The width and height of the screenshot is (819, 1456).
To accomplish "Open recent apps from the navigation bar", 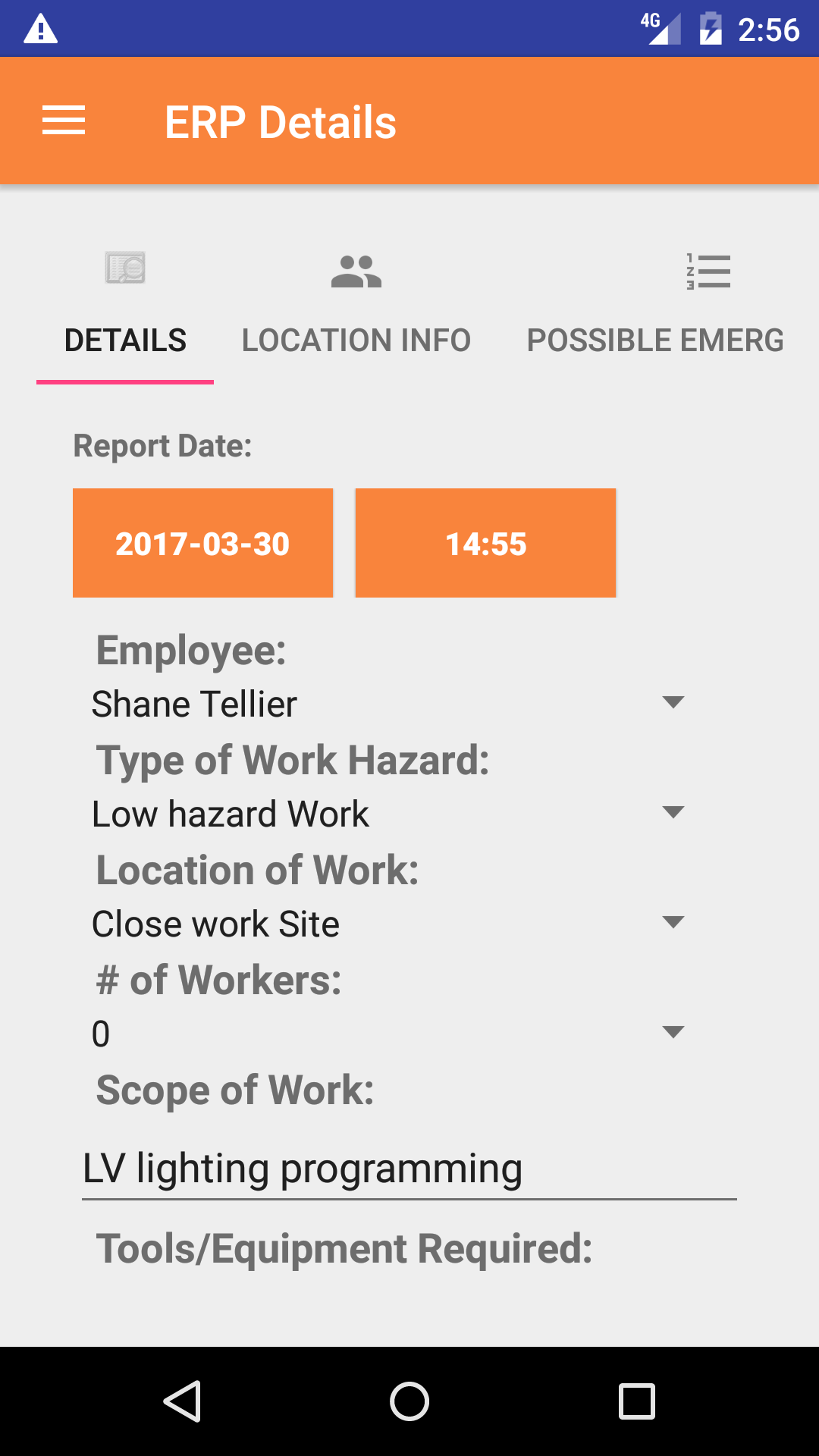I will tap(637, 1401).
